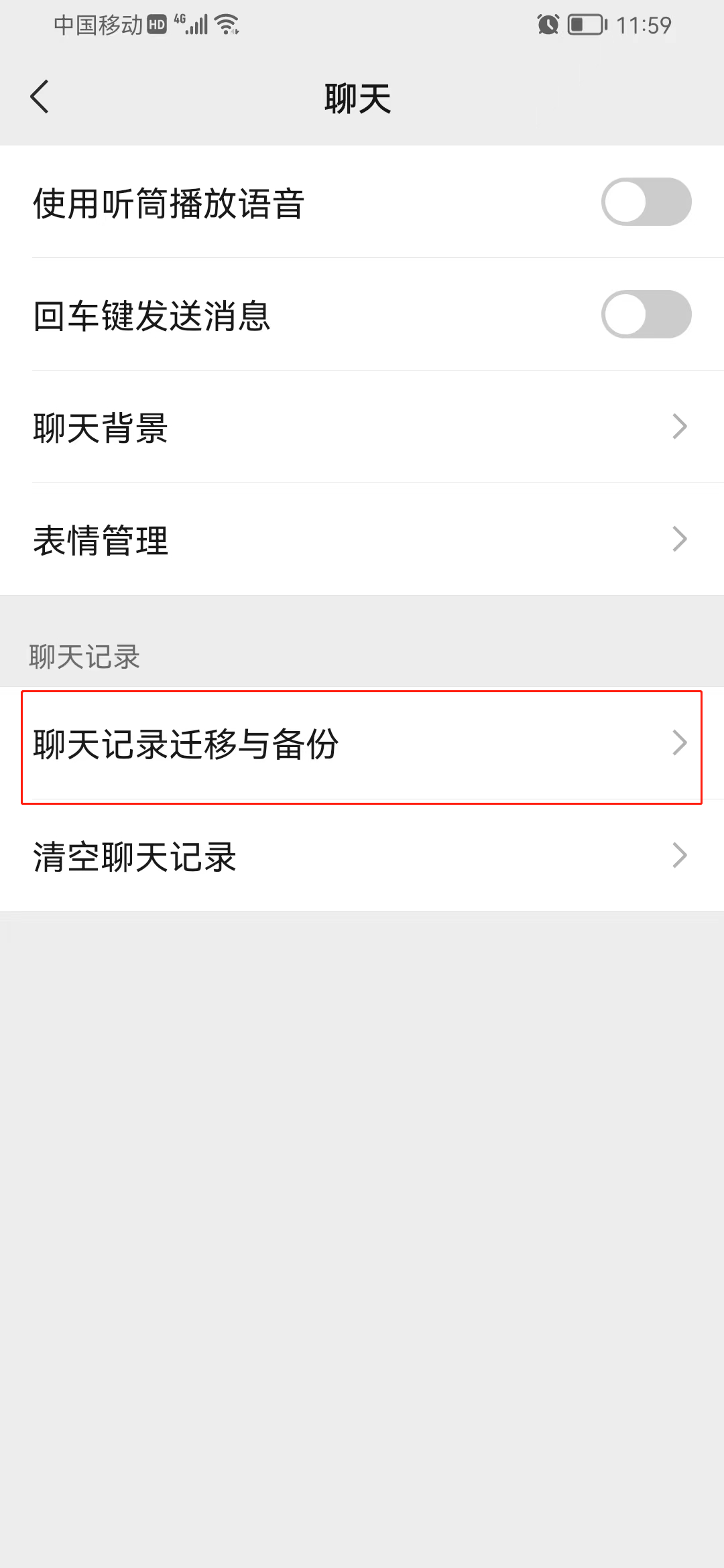Toggle 使用听筒播放语音 switch
Viewport: 724px width, 1568px height.
click(x=646, y=202)
